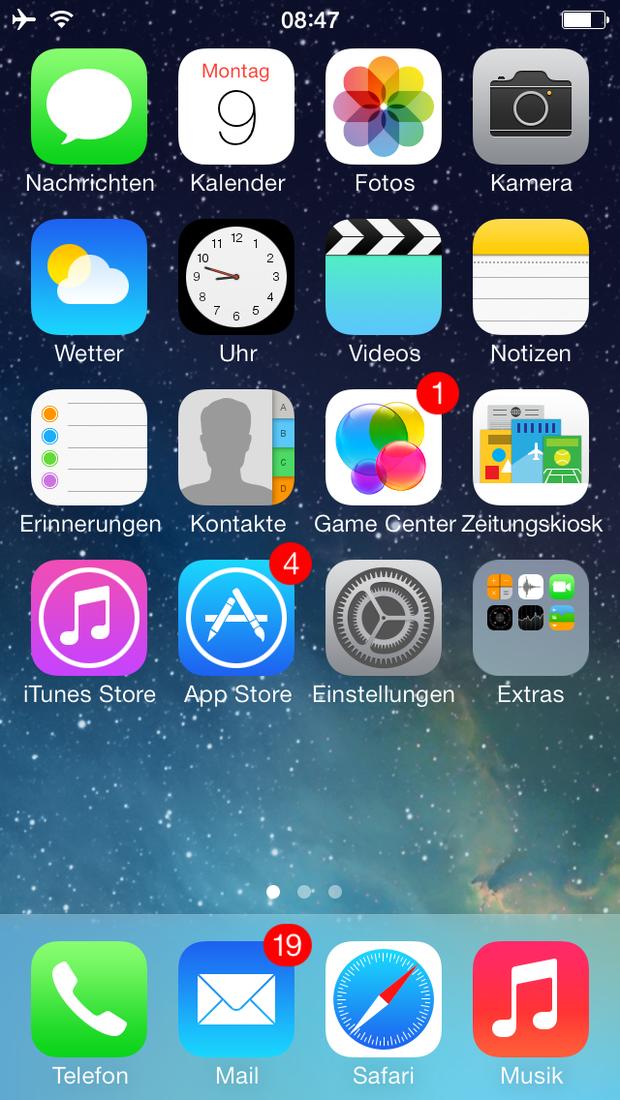Open the Zeitungskiosk
The height and width of the screenshot is (1100, 620).
[x=531, y=448]
